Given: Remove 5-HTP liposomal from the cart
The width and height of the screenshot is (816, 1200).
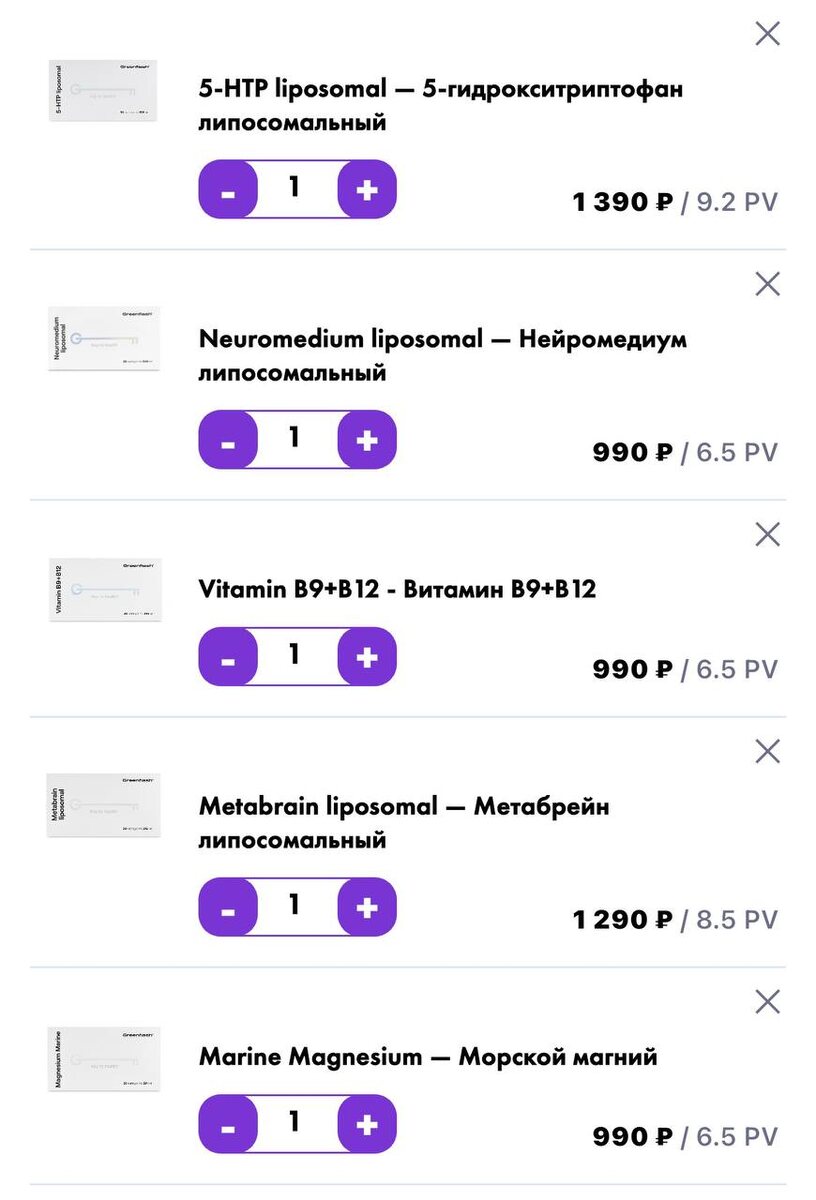Looking at the screenshot, I should point(767,34).
